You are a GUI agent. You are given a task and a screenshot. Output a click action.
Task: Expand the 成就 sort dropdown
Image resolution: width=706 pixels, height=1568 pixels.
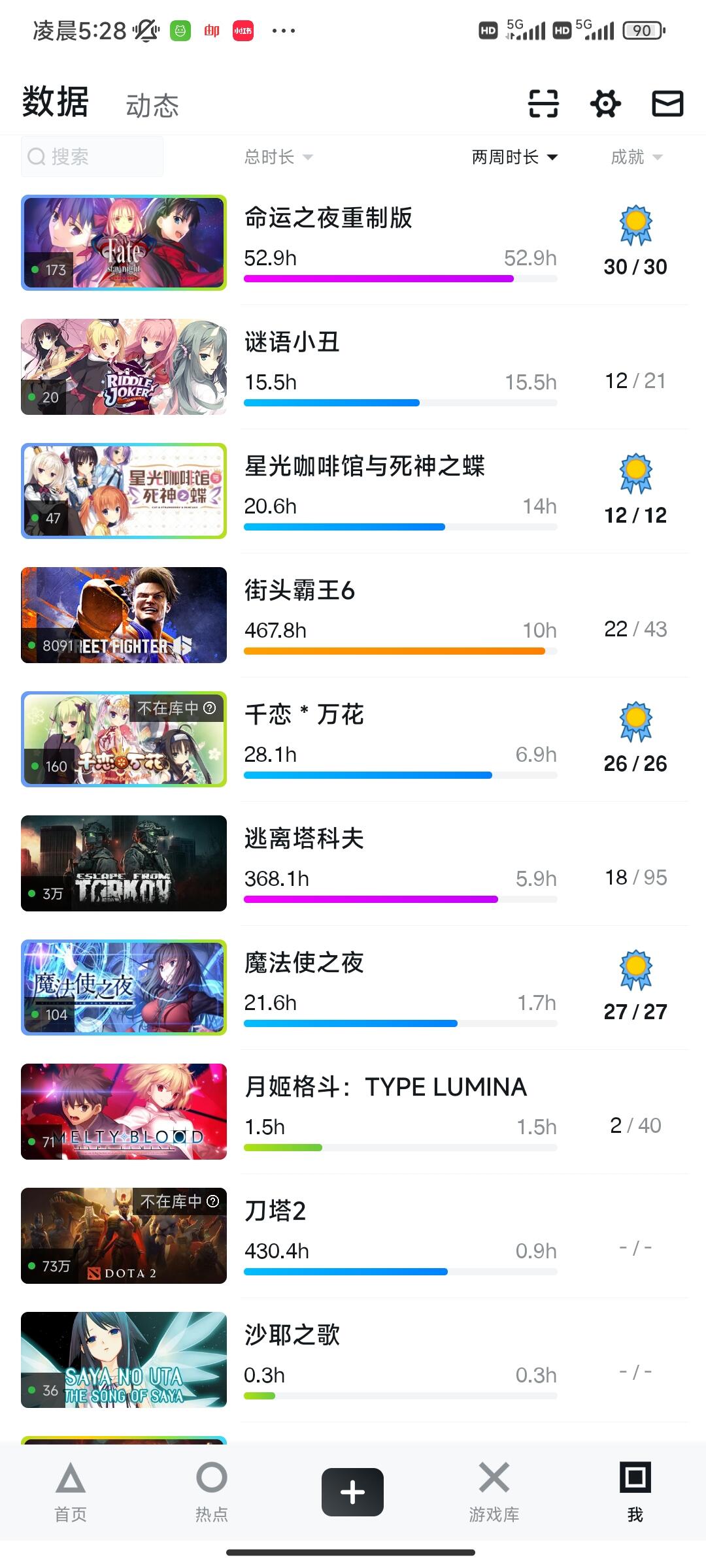(637, 157)
